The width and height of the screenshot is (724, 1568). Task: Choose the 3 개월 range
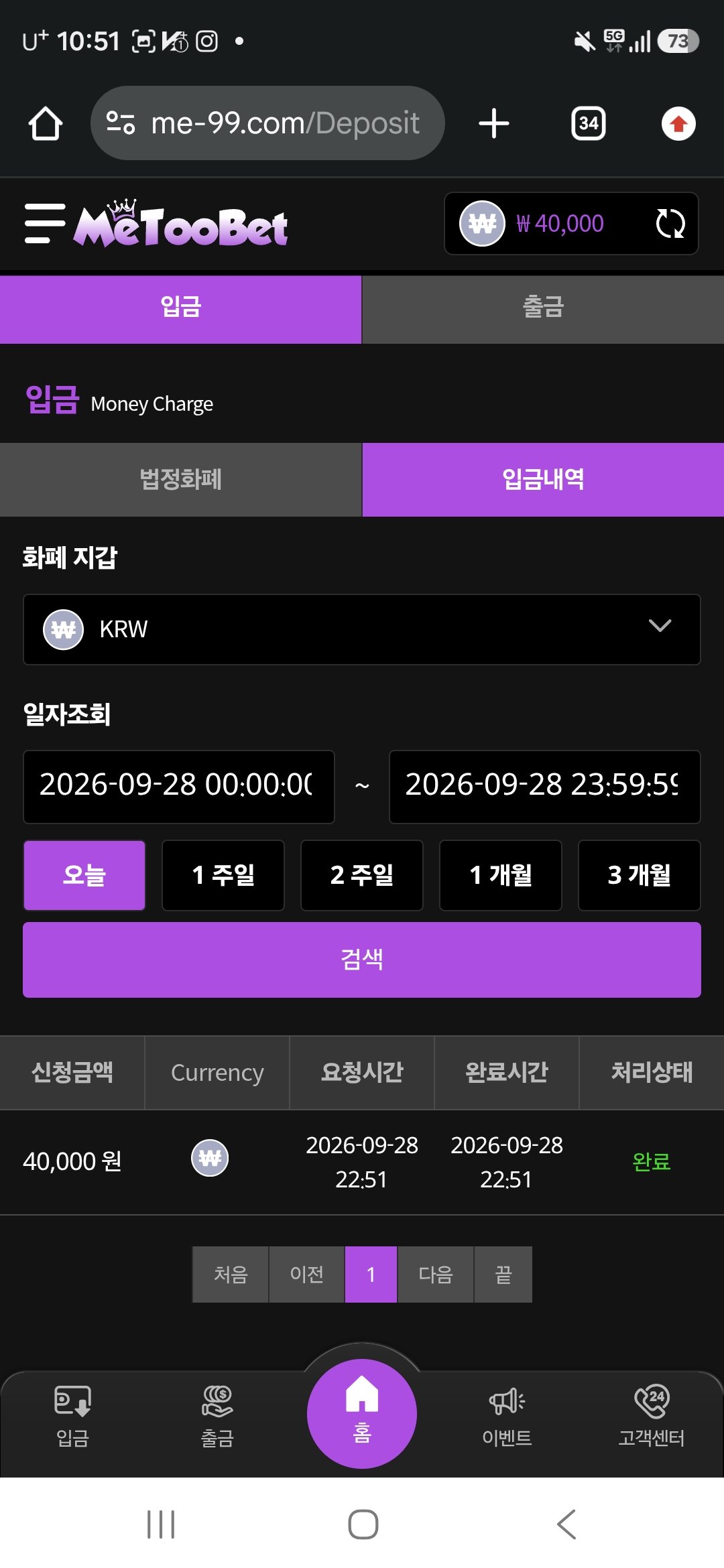[x=640, y=875]
